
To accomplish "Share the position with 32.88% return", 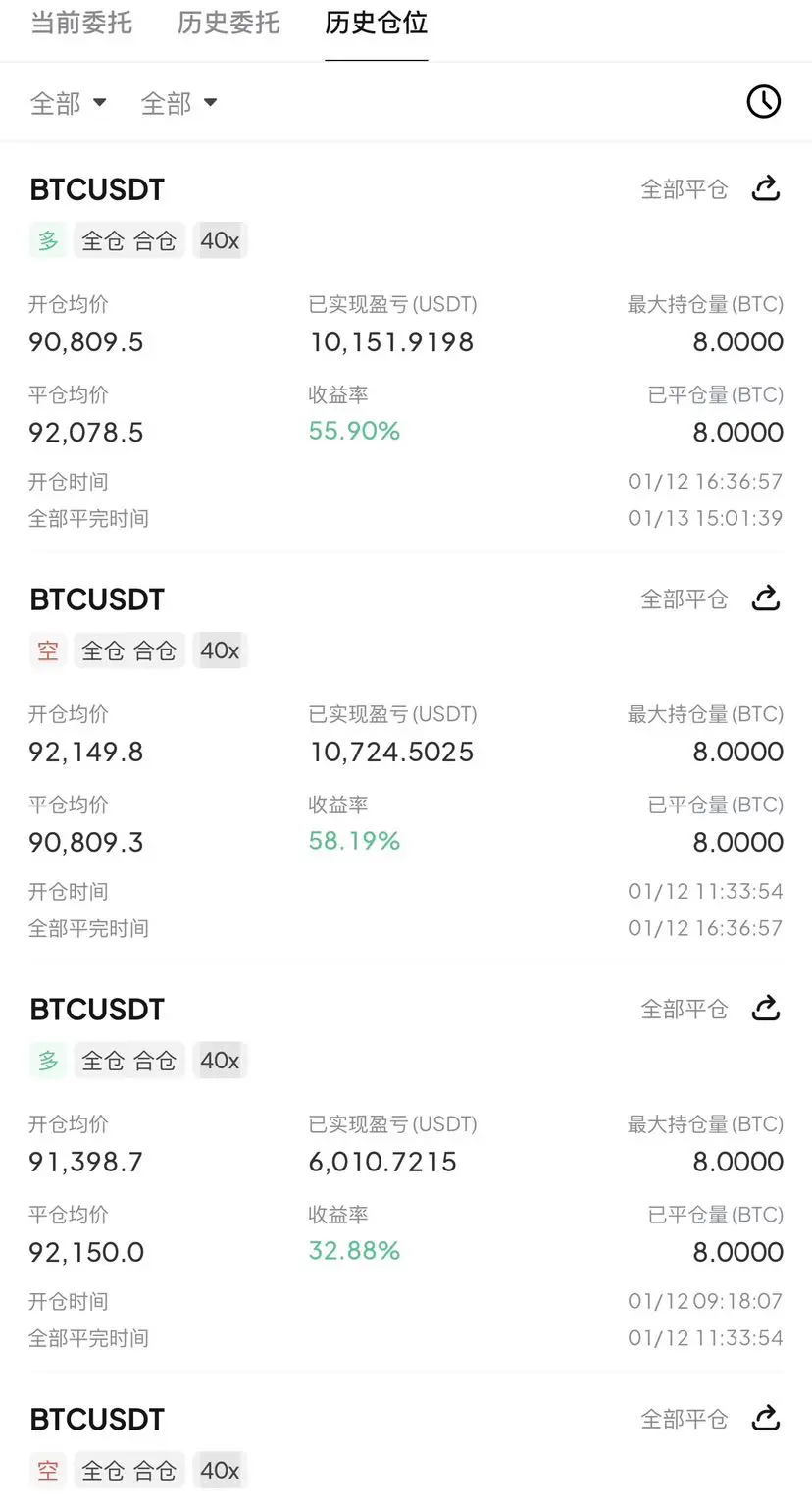I will 766,1008.
